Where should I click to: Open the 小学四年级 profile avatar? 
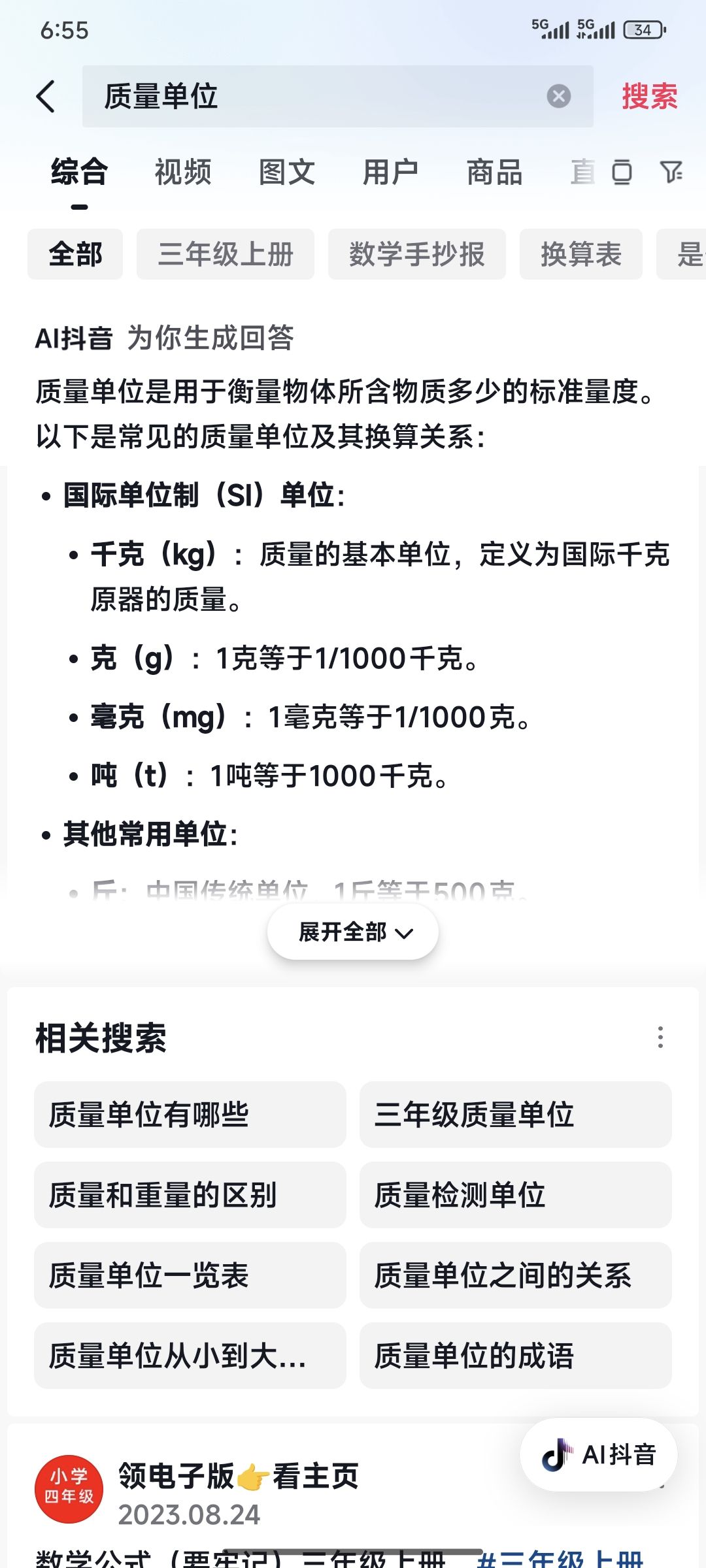69,1489
